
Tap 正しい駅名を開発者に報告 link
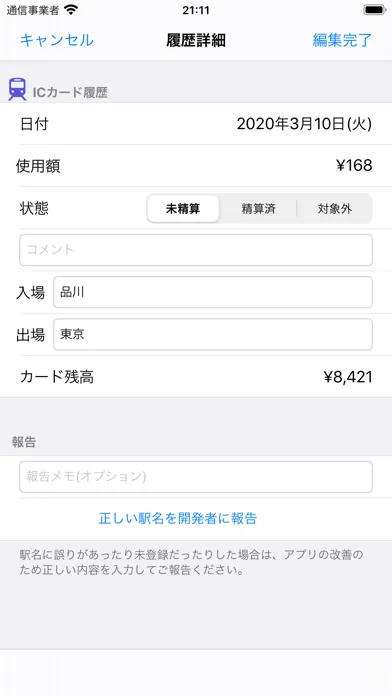178,518
